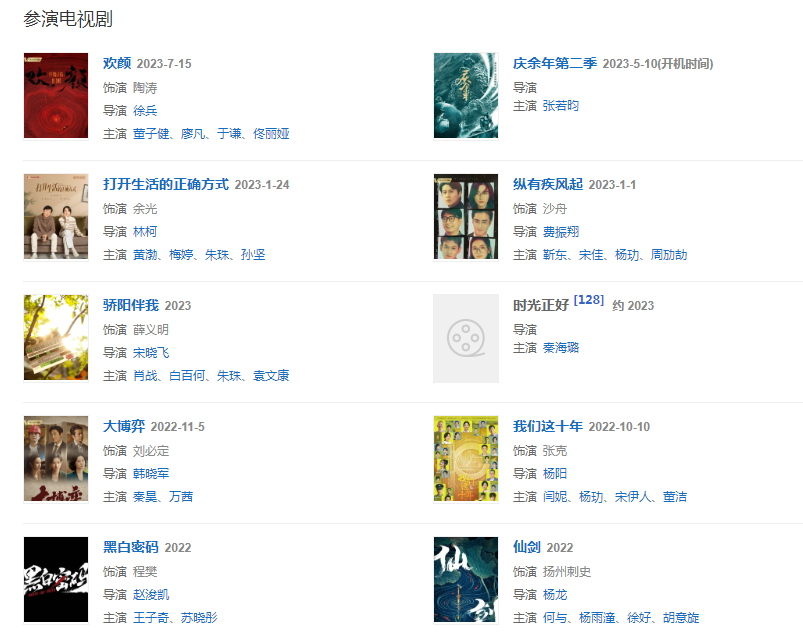View director 韩晓军's page
803x634 pixels.
(151, 473)
